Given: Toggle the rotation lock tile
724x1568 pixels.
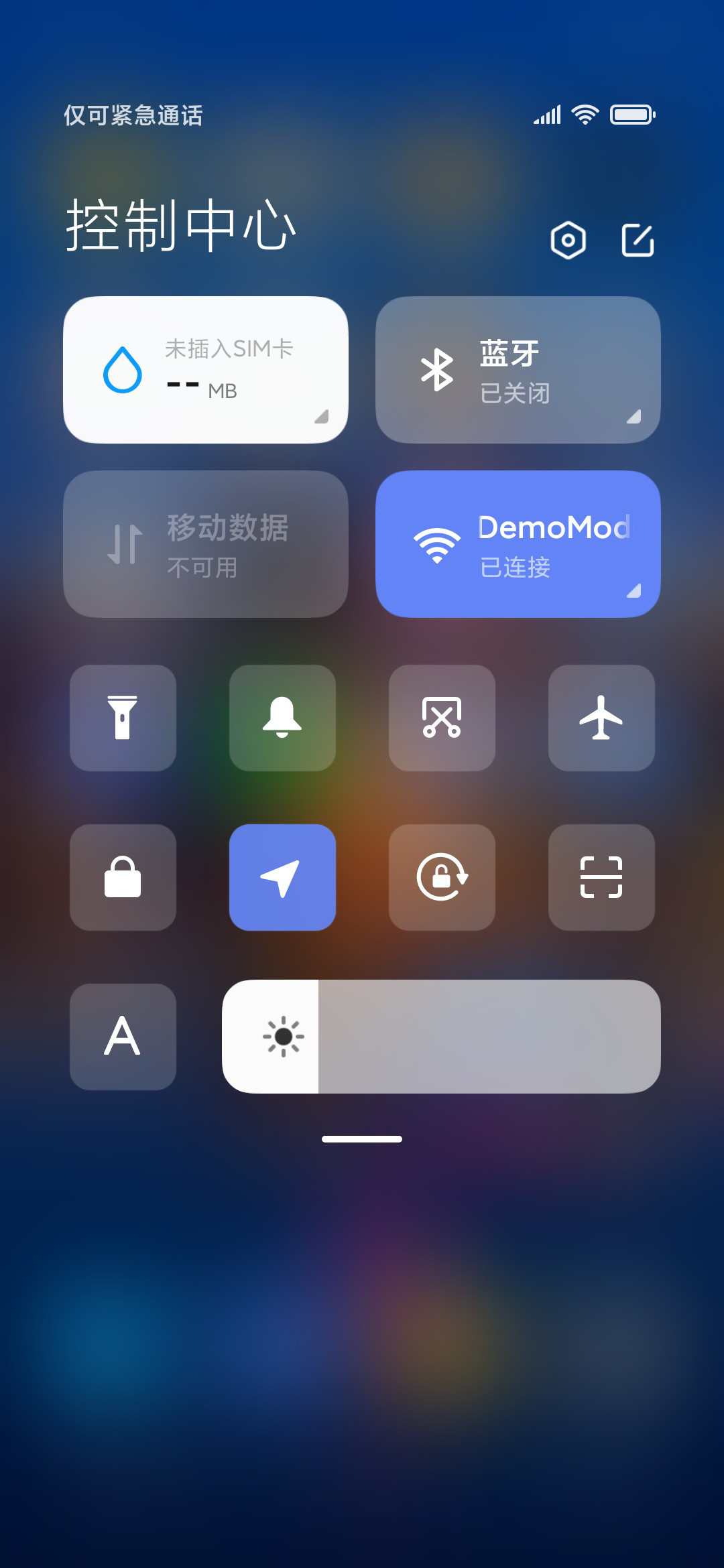Looking at the screenshot, I should click(442, 877).
